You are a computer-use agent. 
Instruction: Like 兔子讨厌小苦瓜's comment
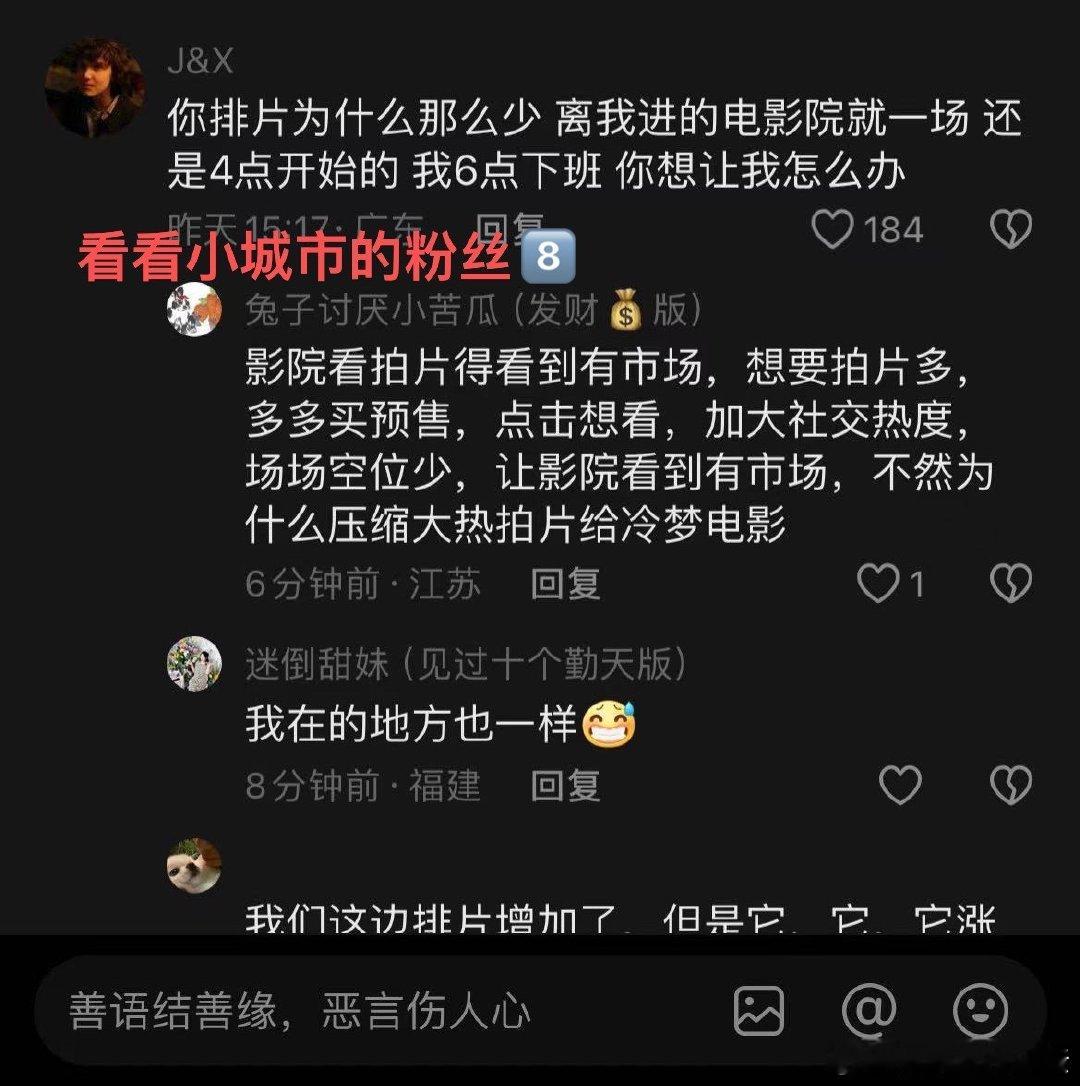879,582
